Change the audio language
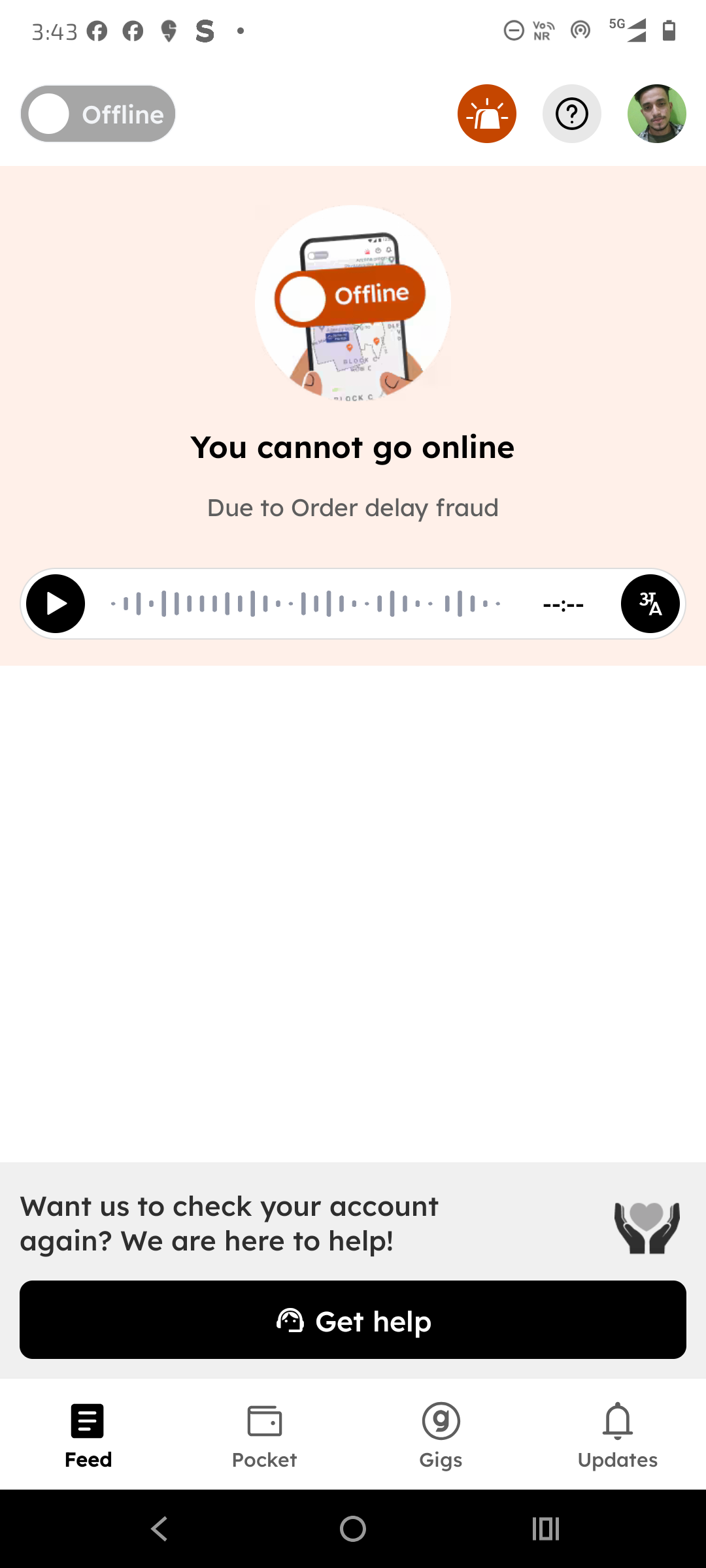The image size is (706, 1568). (650, 604)
